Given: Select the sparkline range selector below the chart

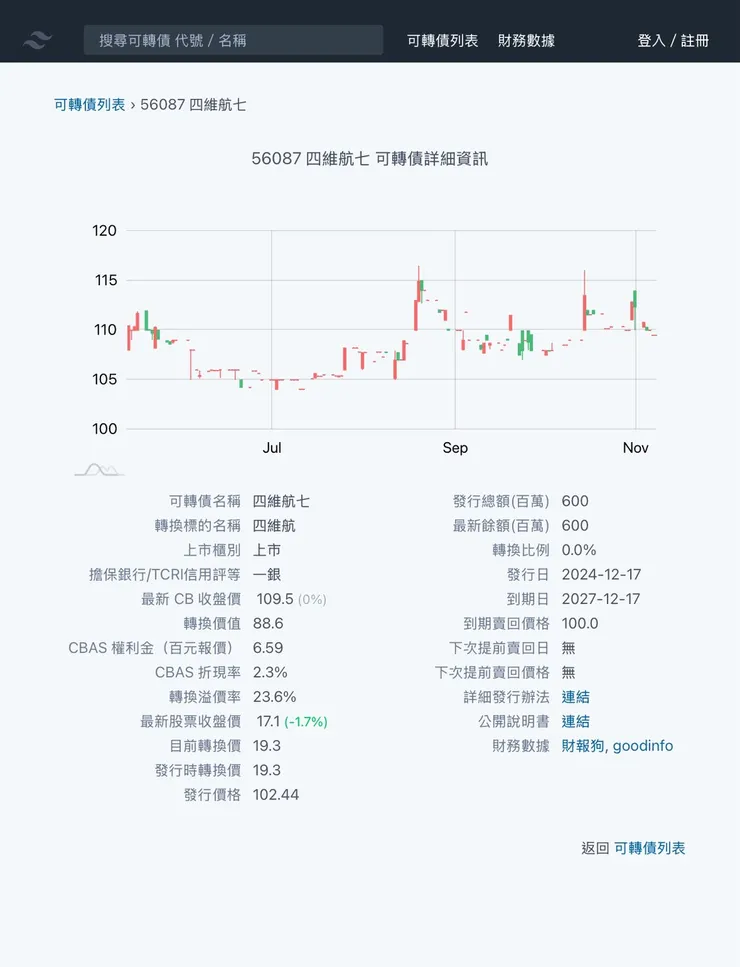Looking at the screenshot, I should pyautogui.click(x=99, y=468).
